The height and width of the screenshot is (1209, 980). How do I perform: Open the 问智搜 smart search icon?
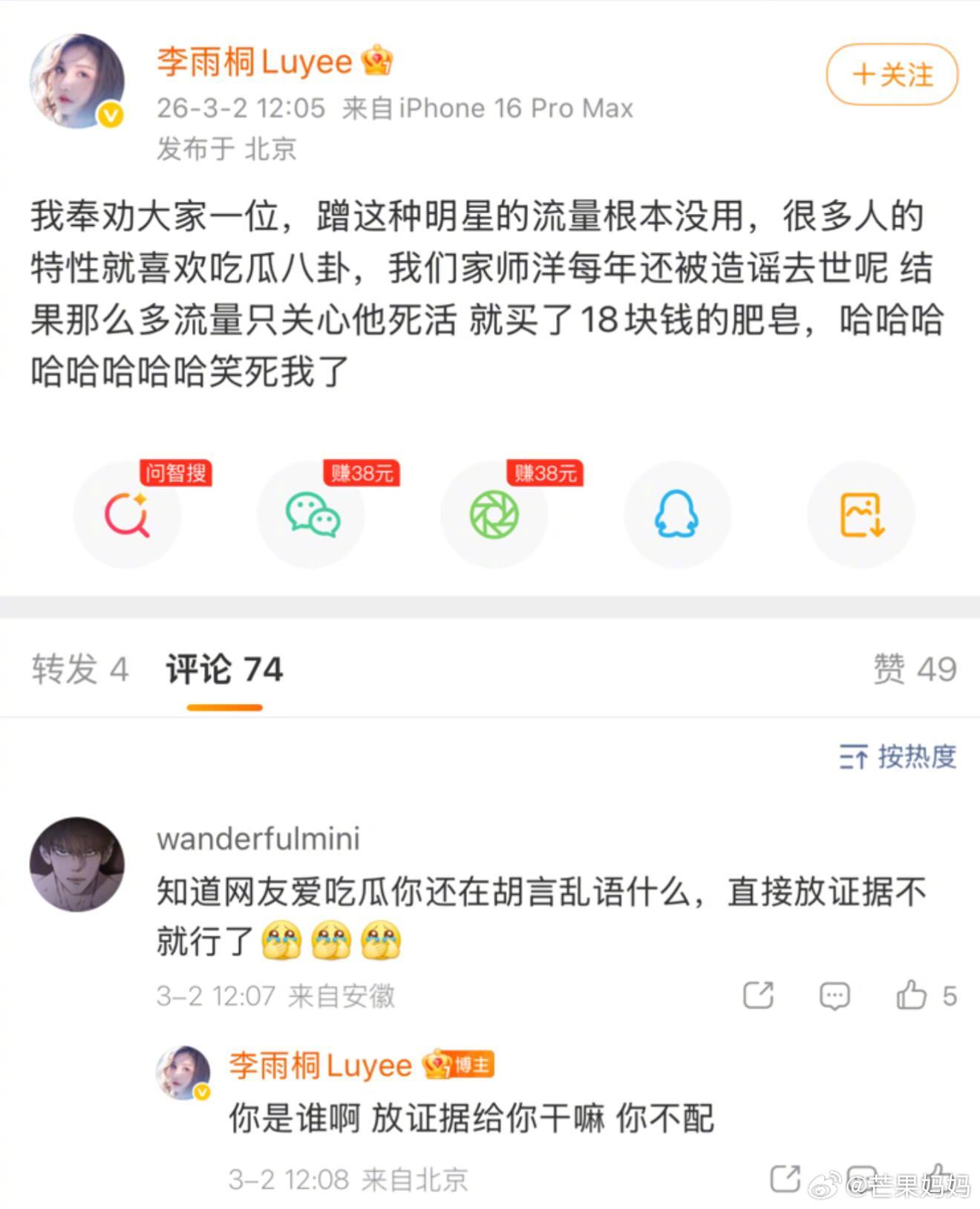[126, 514]
